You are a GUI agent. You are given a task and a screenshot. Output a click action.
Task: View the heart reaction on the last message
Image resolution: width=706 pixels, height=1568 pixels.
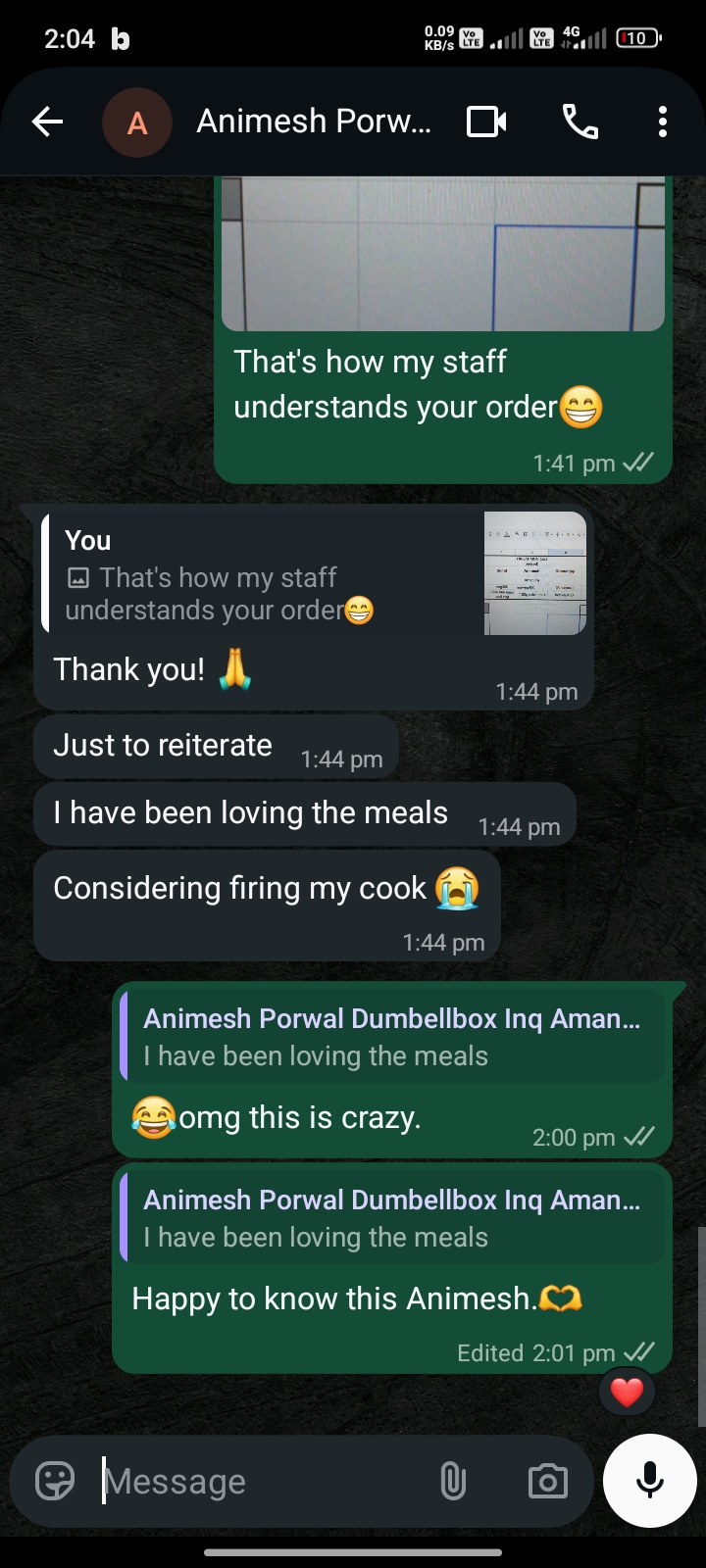point(627,1392)
